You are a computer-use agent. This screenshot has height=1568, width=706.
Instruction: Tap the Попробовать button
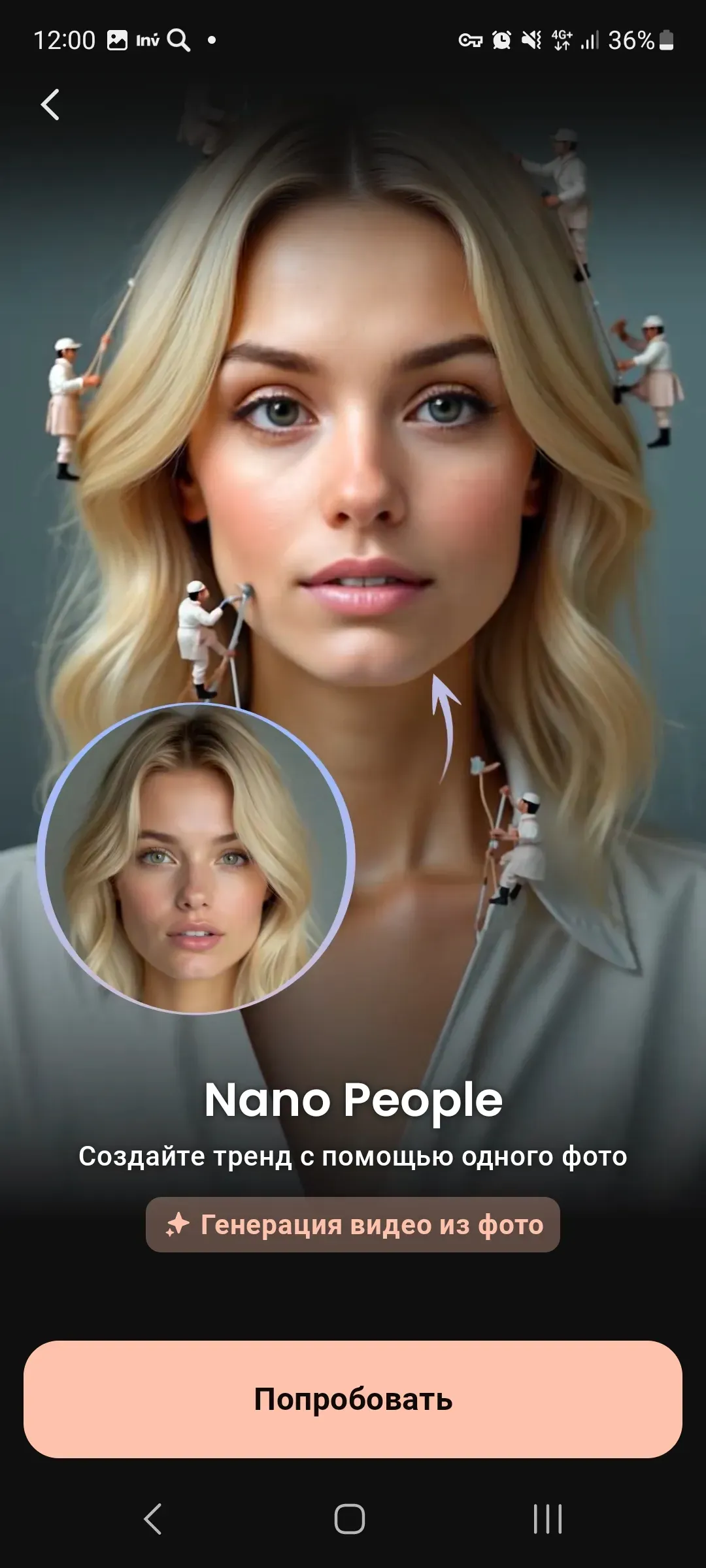tap(353, 1399)
